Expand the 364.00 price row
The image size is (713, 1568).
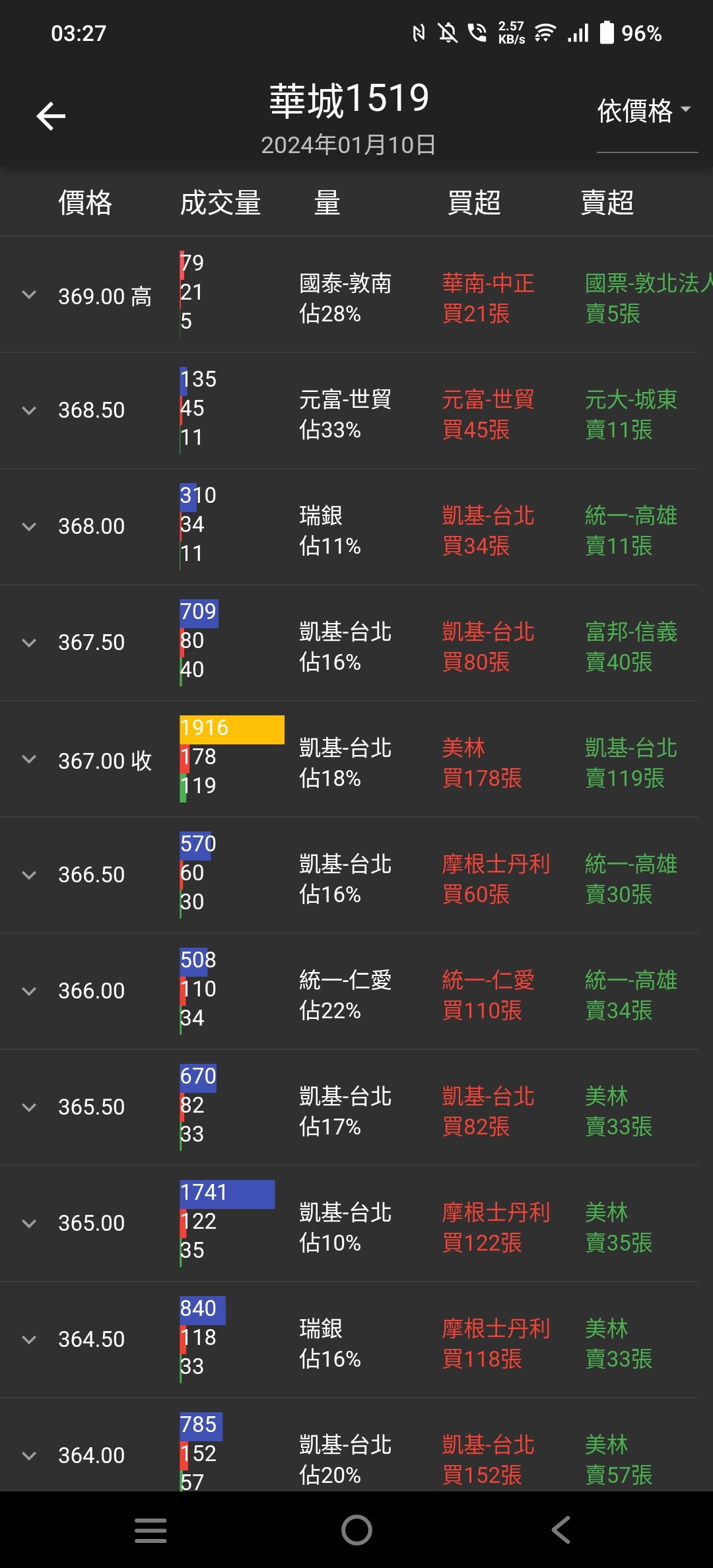(29, 1455)
